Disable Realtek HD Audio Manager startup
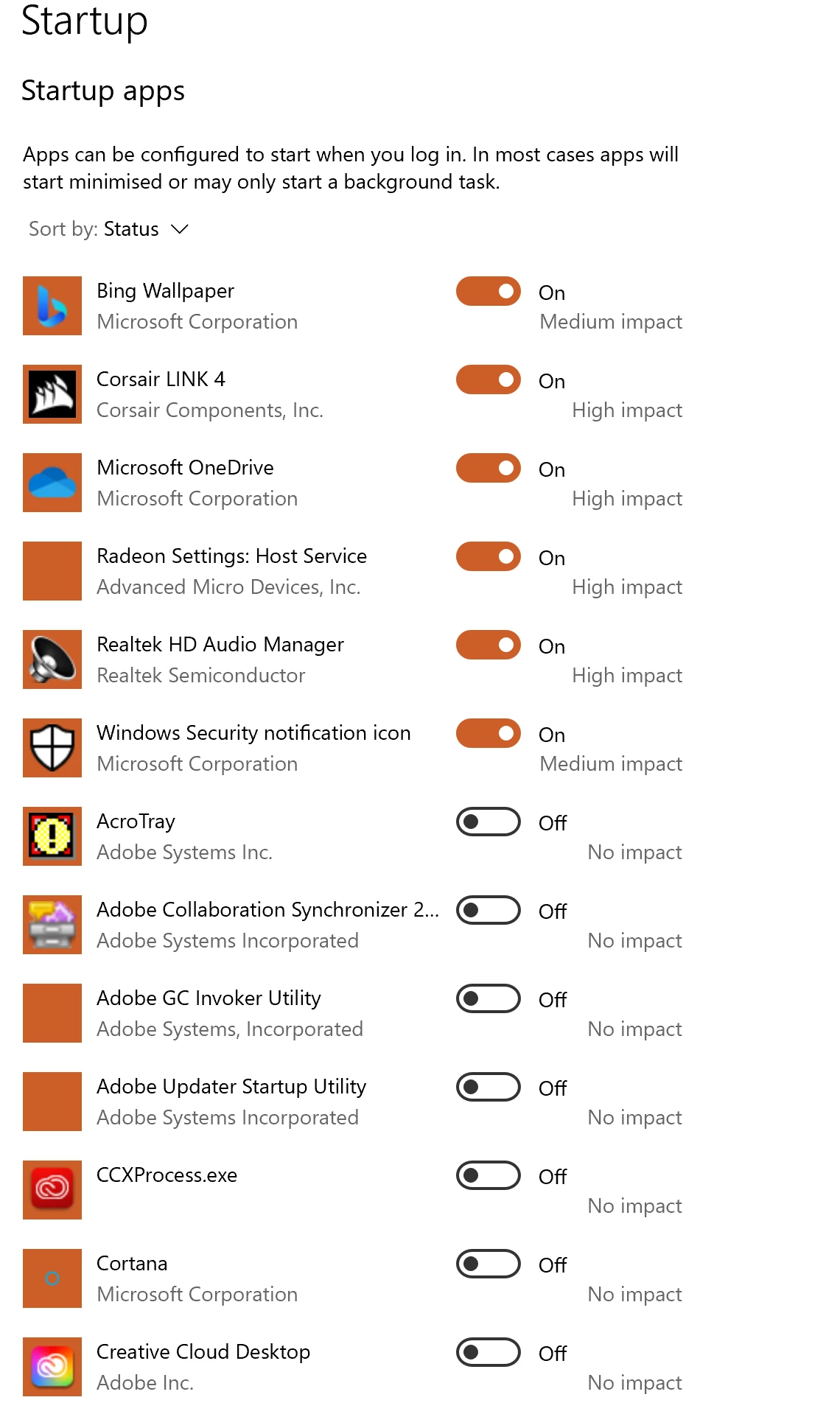Viewport: 840px width, 1414px height. coord(488,645)
